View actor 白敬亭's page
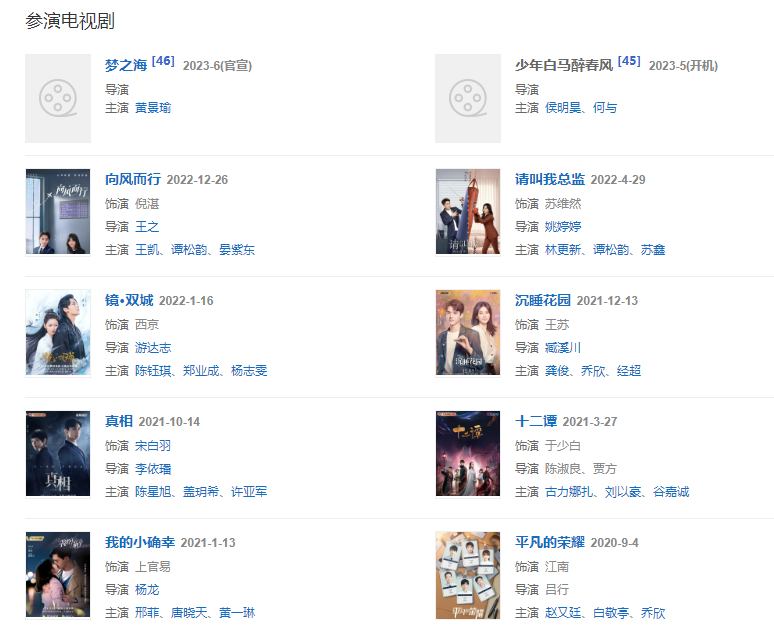The image size is (774, 631). point(611,612)
